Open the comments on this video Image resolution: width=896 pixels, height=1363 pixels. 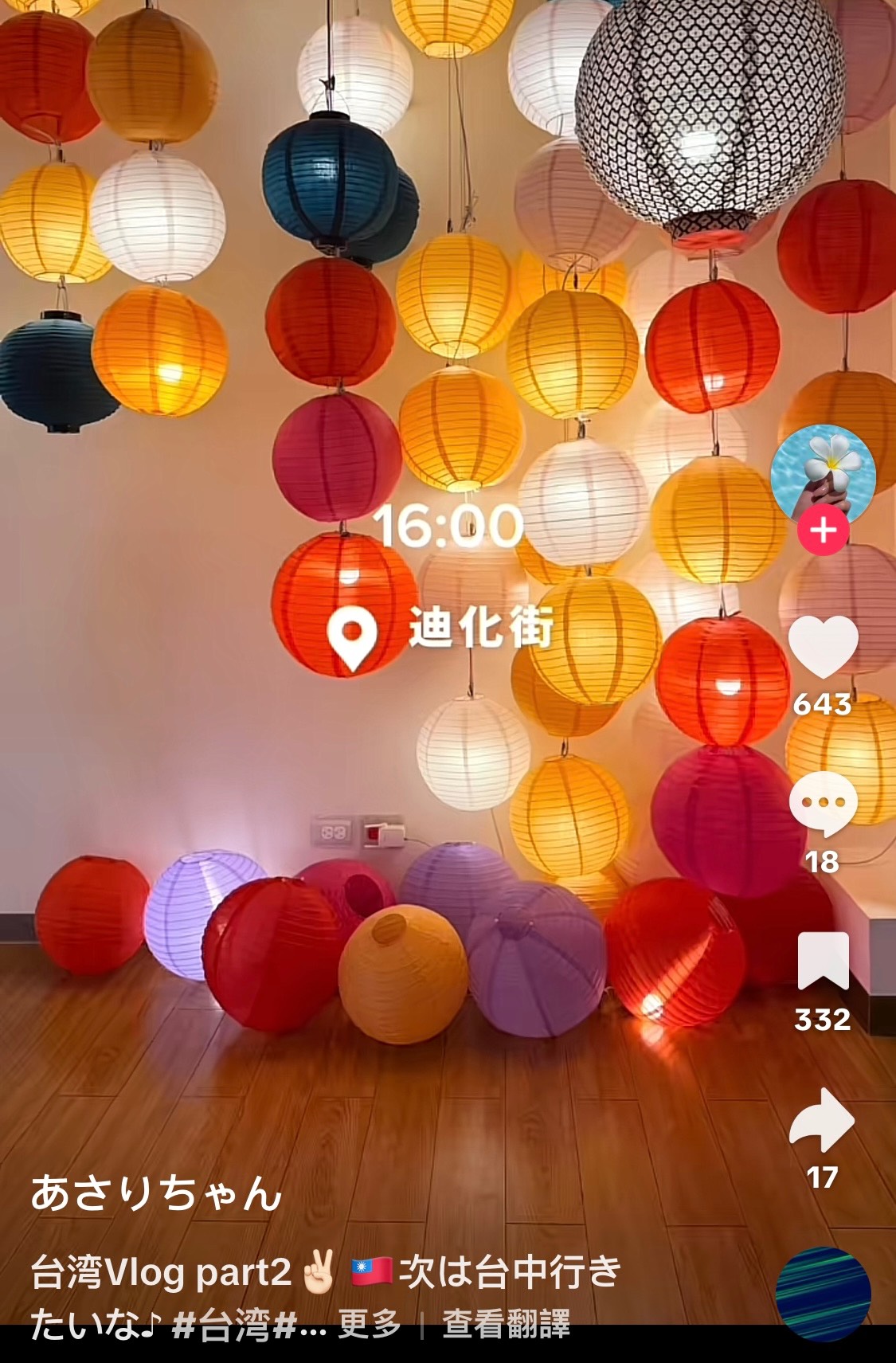point(823,804)
